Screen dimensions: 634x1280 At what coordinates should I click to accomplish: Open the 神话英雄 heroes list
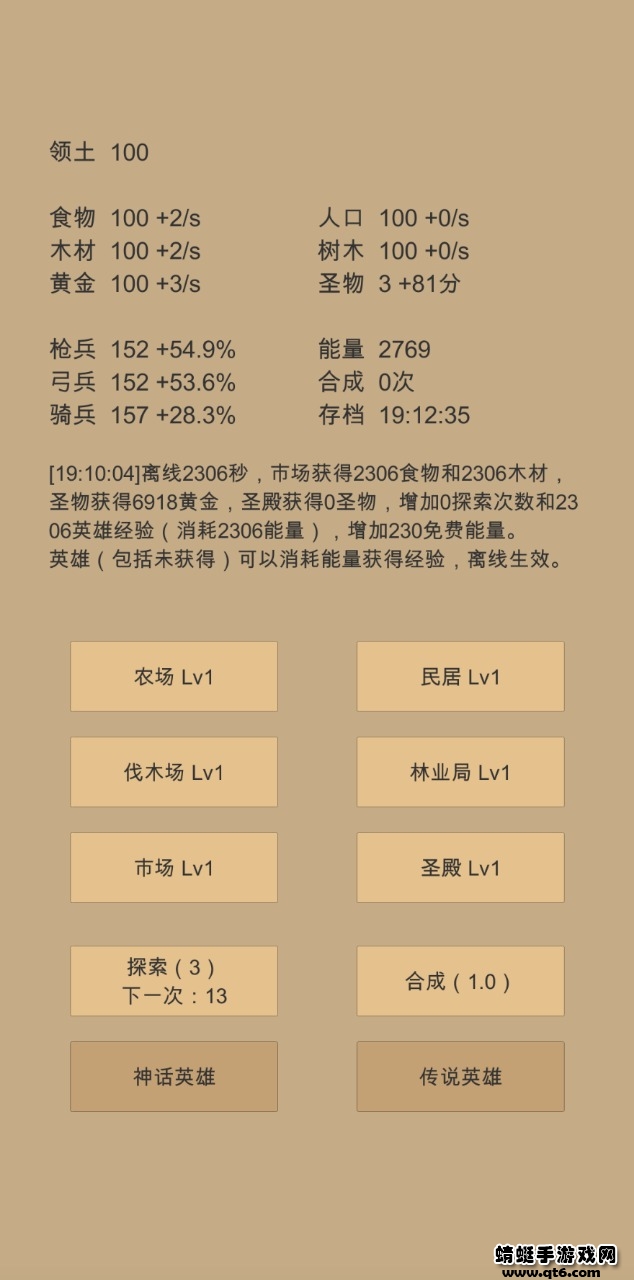174,1076
